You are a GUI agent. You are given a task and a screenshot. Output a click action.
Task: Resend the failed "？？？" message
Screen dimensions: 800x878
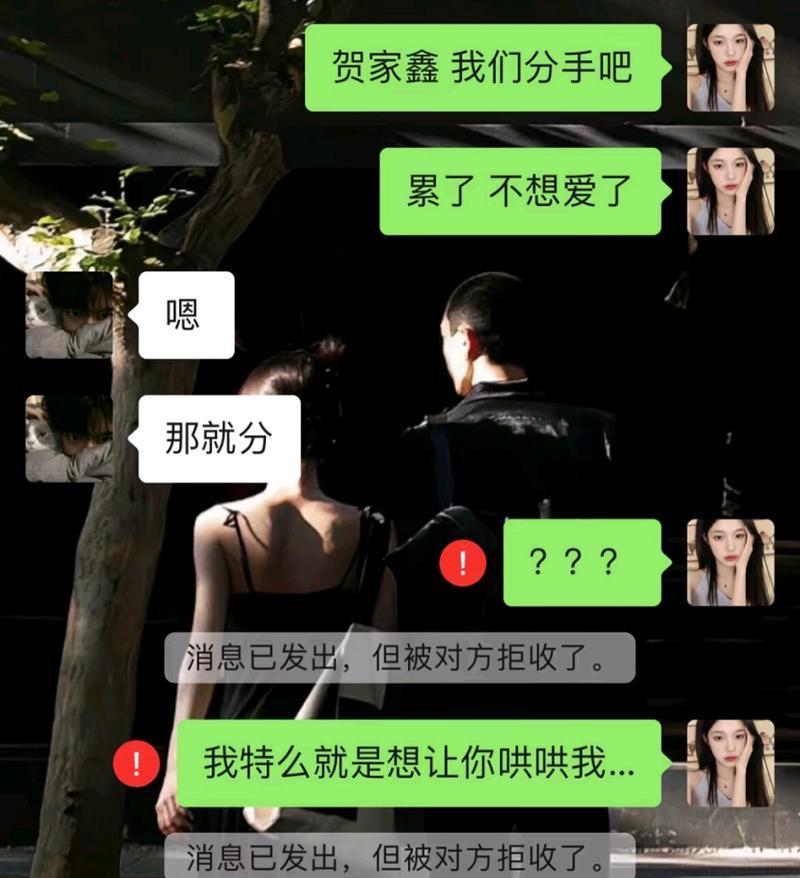(x=462, y=564)
